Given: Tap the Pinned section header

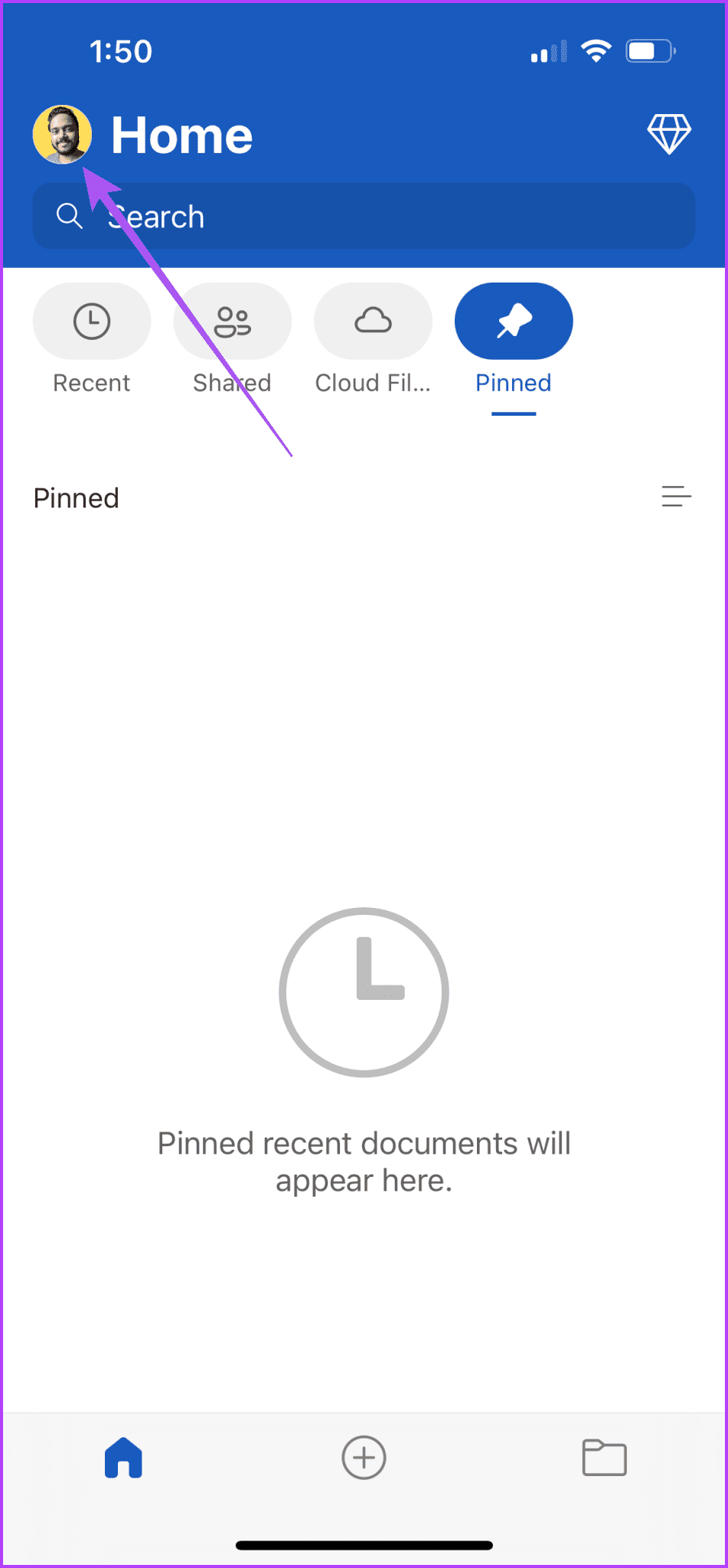Looking at the screenshot, I should click(x=76, y=497).
